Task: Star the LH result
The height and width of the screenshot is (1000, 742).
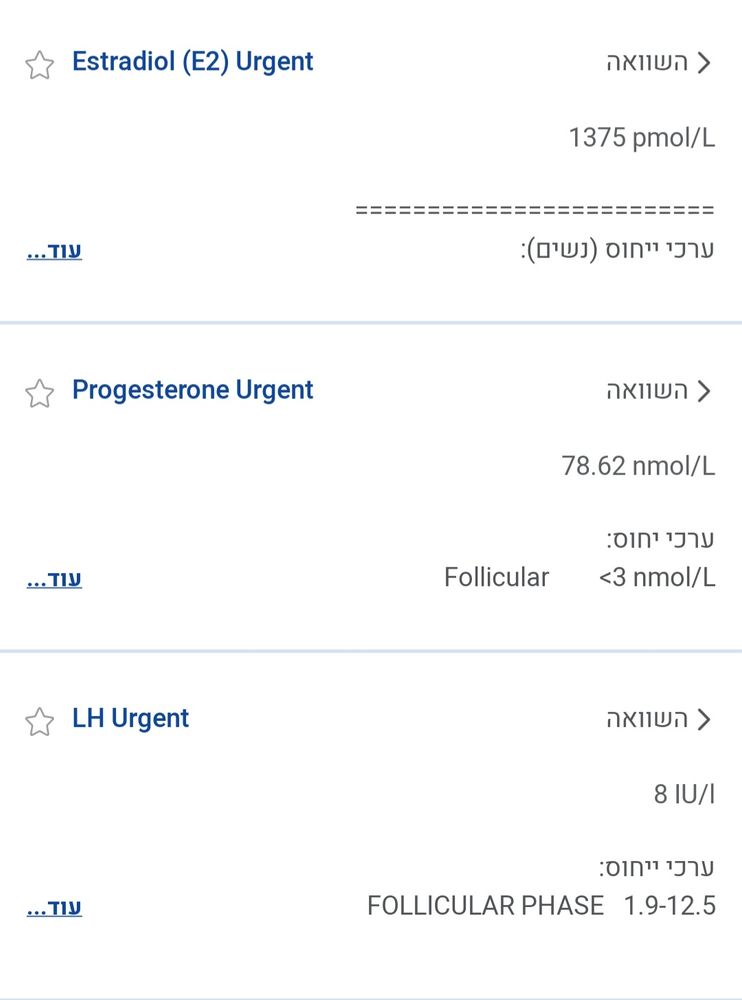Action: tap(39, 722)
